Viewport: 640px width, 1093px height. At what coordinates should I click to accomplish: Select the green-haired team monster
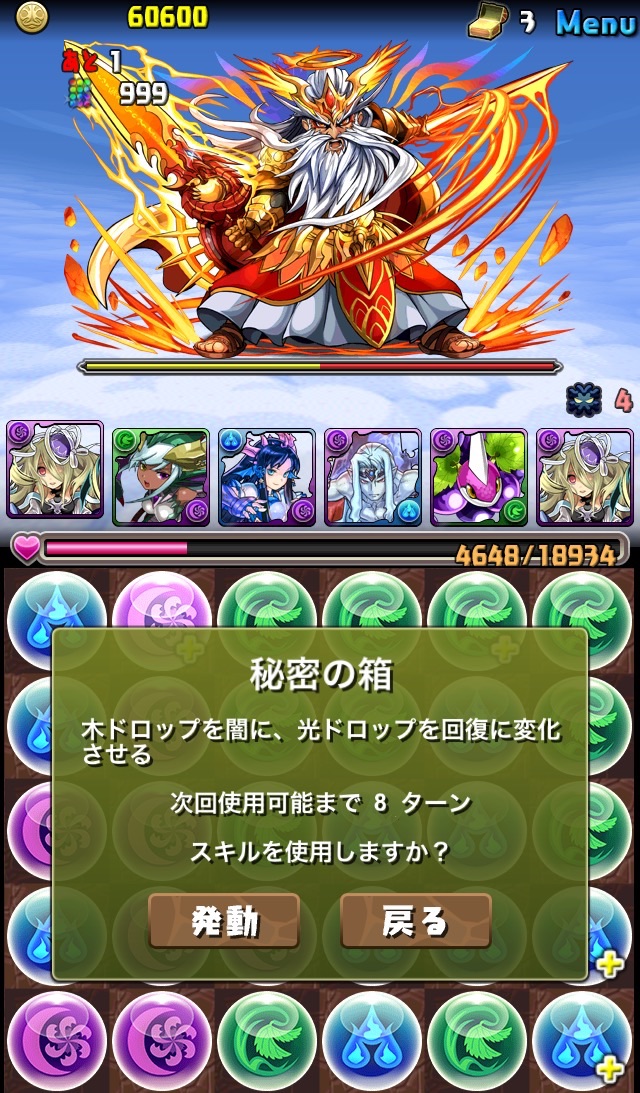(x=161, y=477)
